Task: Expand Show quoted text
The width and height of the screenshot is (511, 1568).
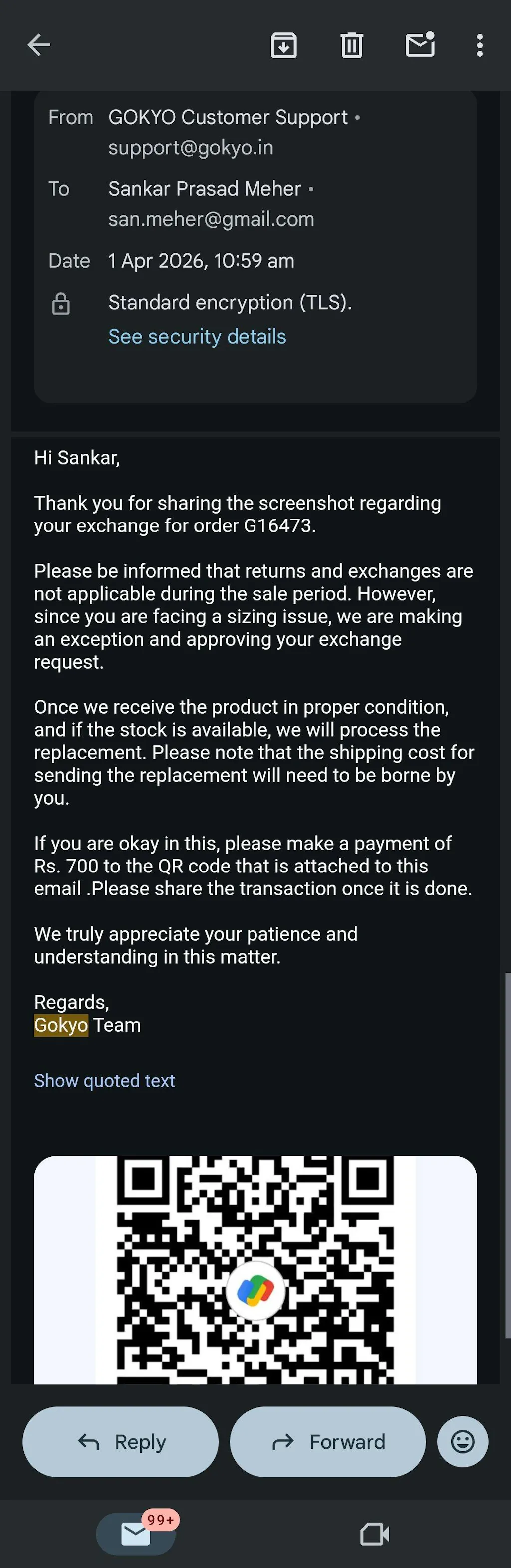Action: click(x=104, y=1080)
